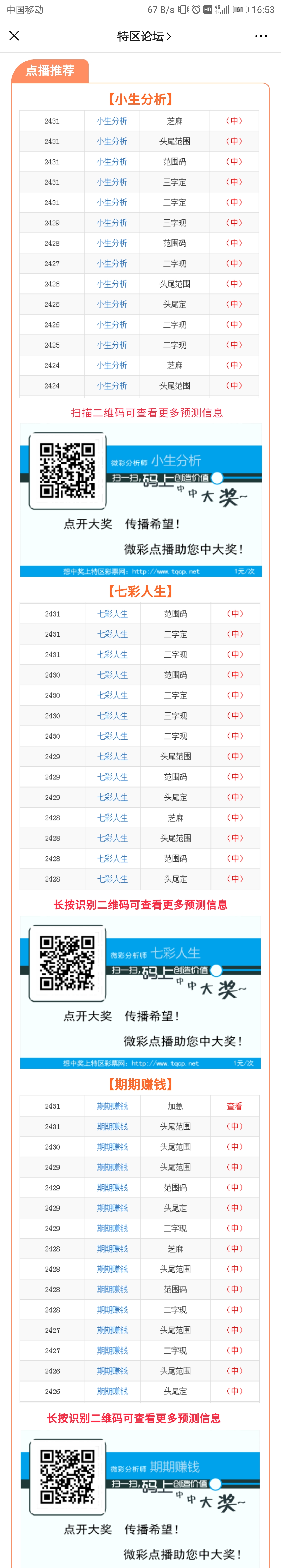Open the 七彩人生 link in the 2430 三字现 row
Image resolution: width=281 pixels, height=1568 pixels.
point(113,716)
